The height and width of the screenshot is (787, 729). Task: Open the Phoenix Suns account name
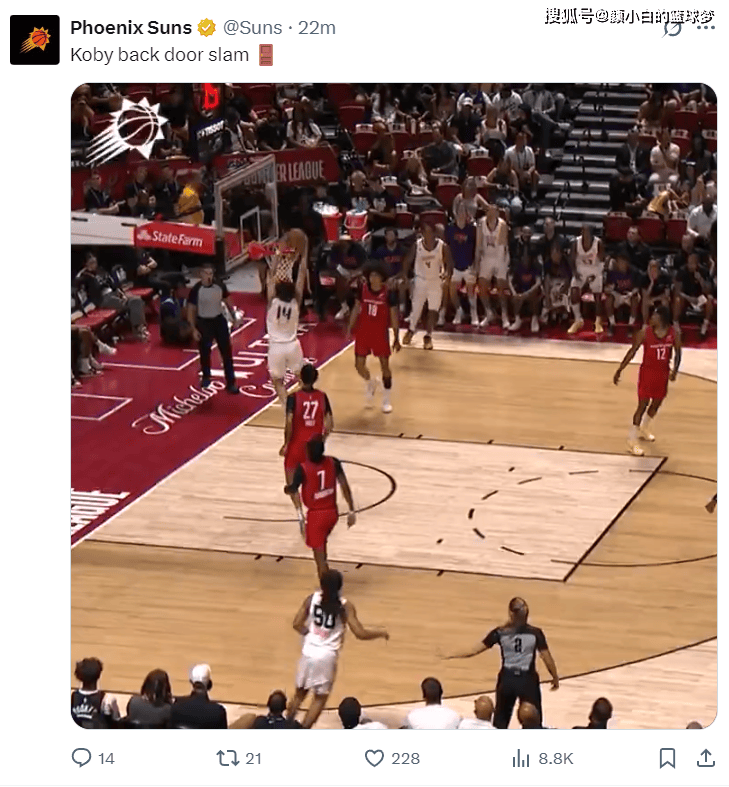(x=130, y=27)
